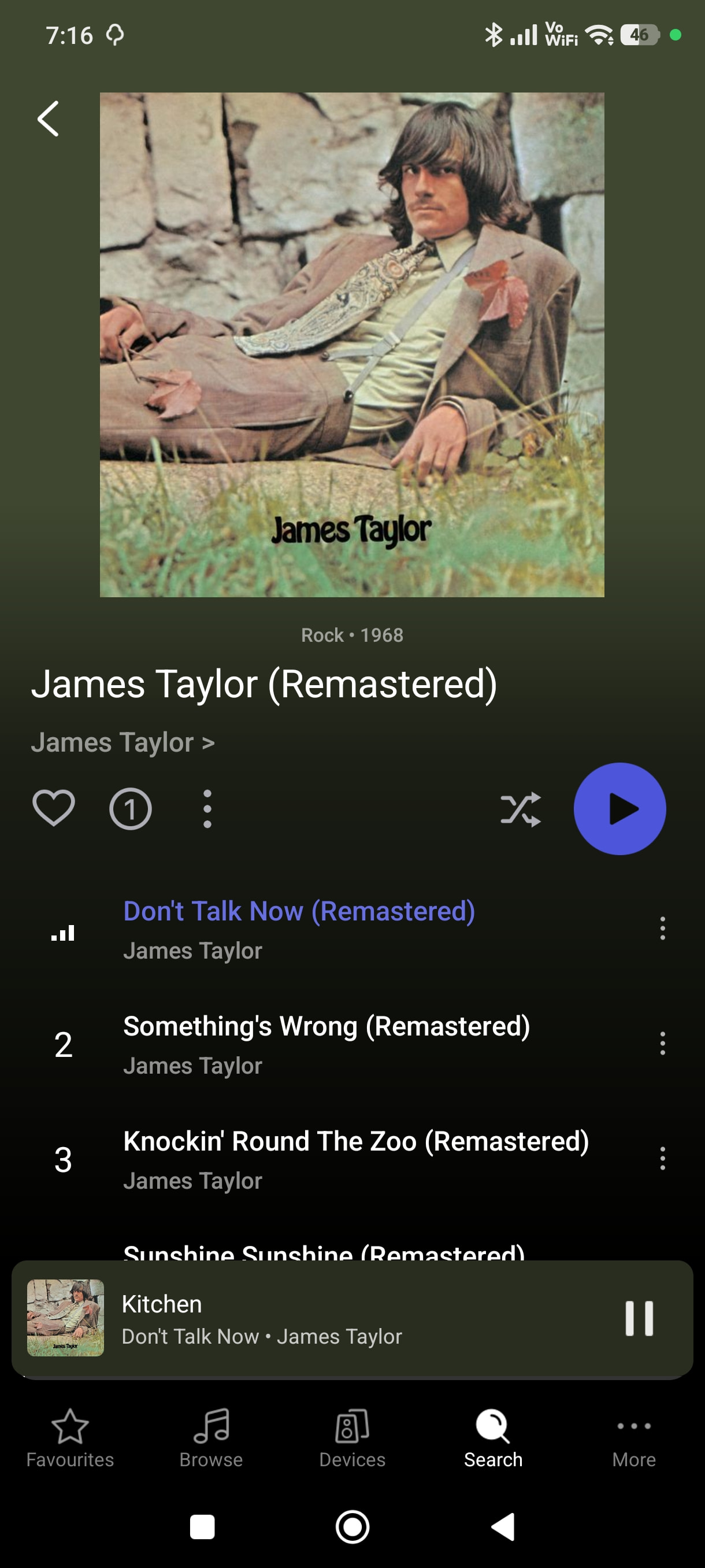Open the More tab
Viewport: 705px width, 1568px height.
634,1438
